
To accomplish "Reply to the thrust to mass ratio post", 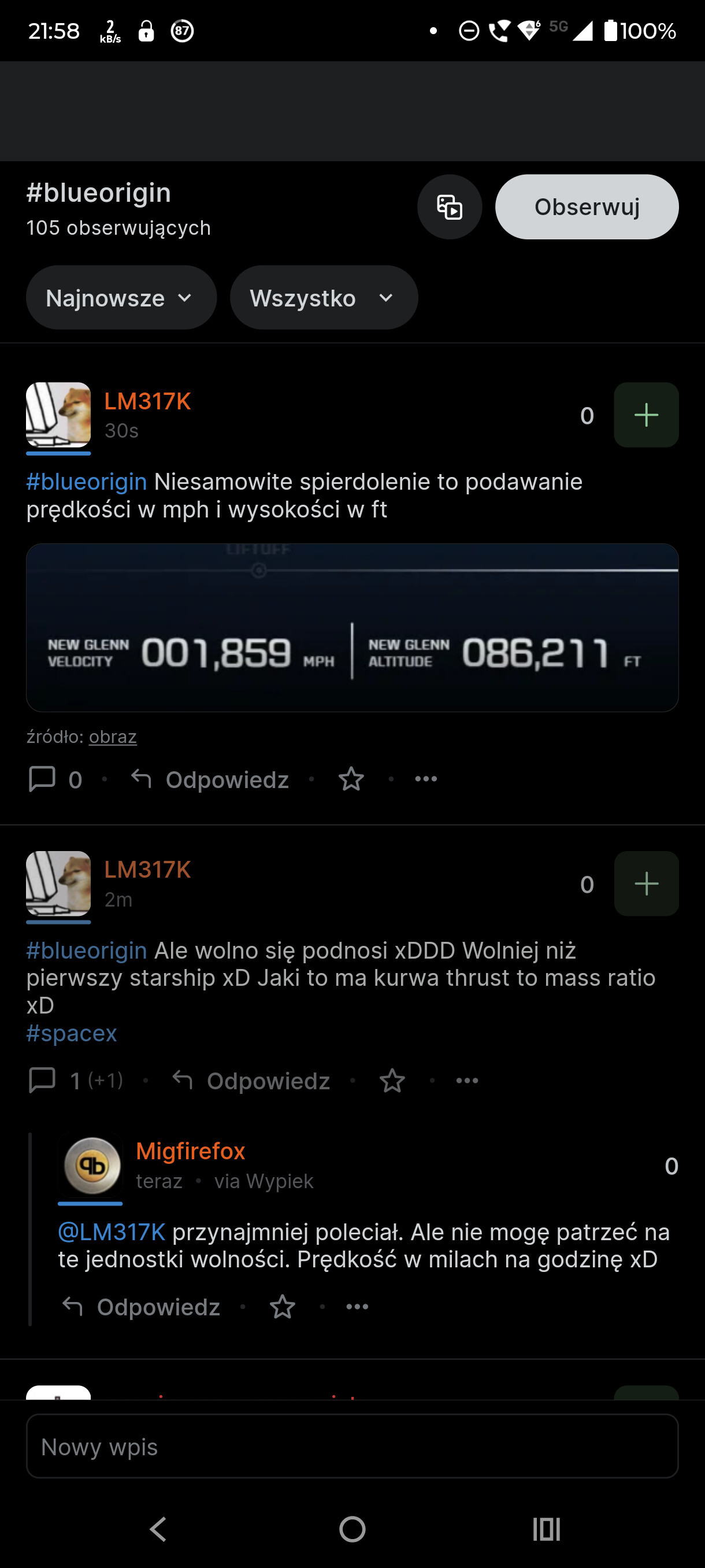I will click(251, 1081).
